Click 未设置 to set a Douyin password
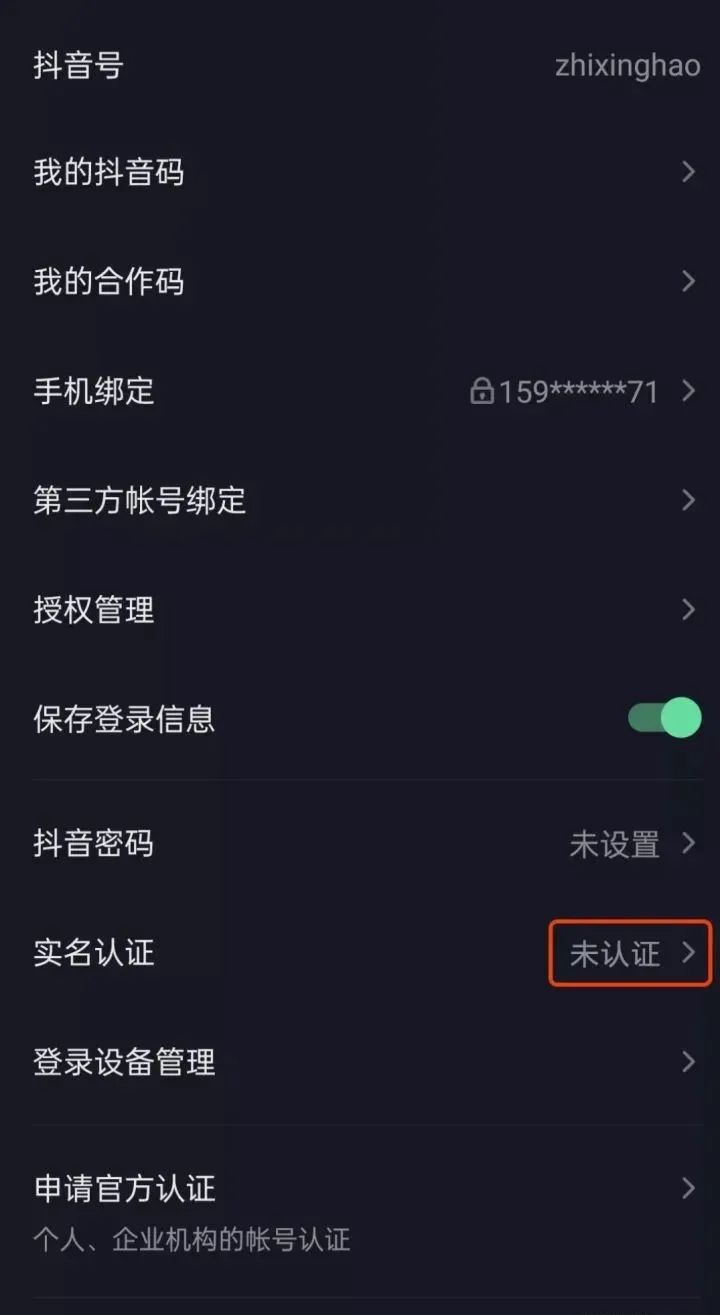This screenshot has width=720, height=1315. click(613, 844)
